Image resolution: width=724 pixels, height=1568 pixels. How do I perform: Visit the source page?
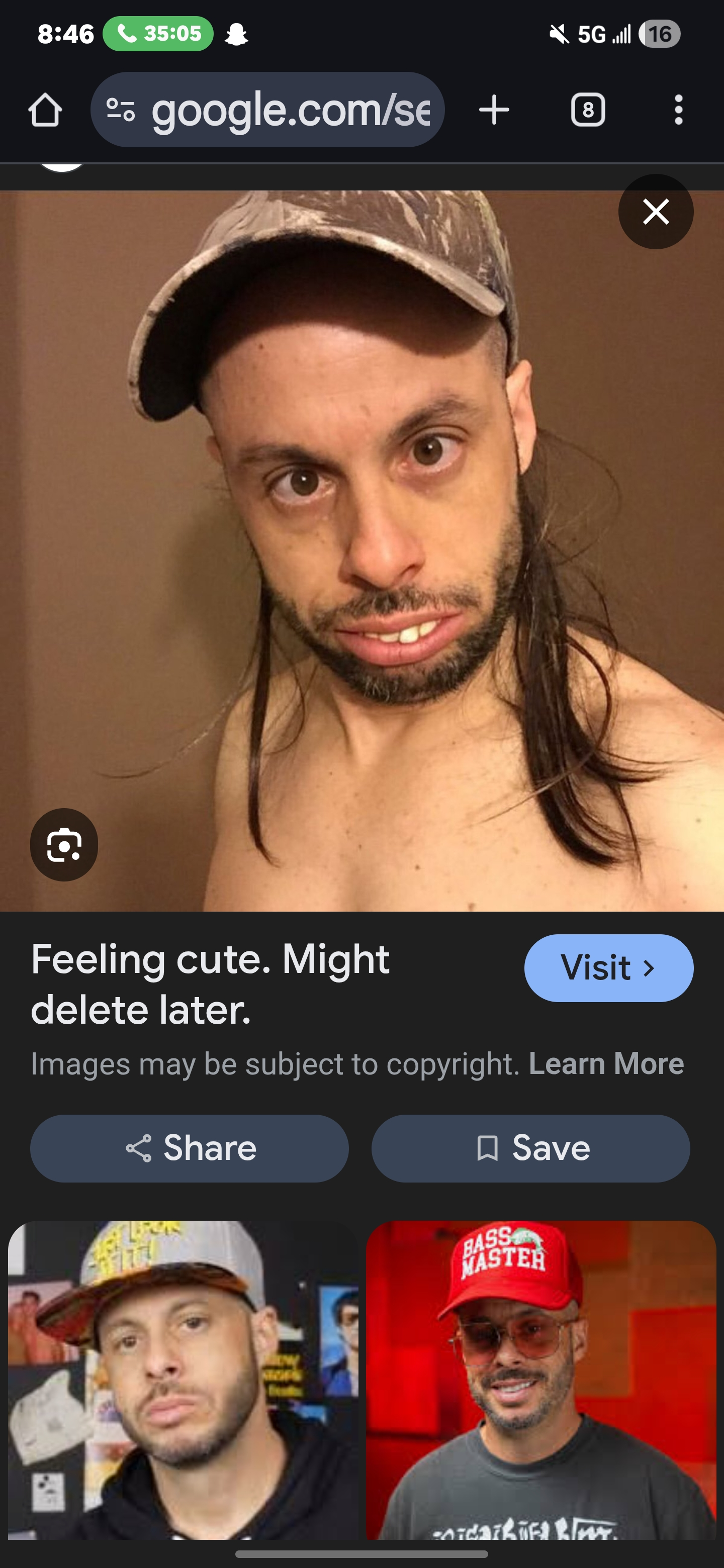[x=609, y=968]
